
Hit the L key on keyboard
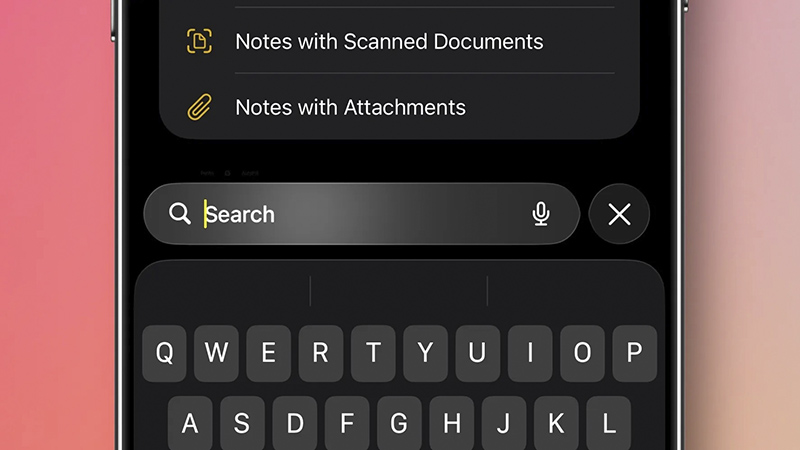pos(608,423)
